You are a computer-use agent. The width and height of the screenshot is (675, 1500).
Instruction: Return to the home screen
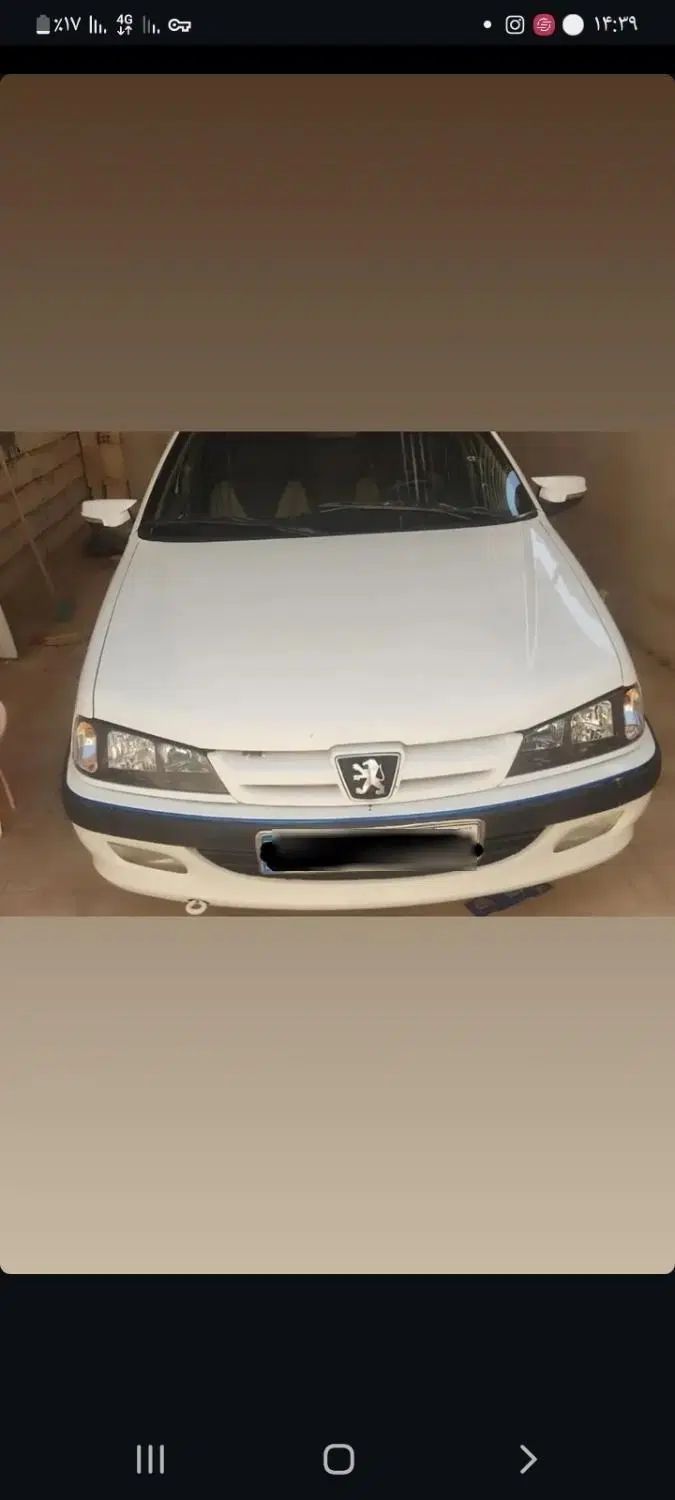(x=338, y=1459)
